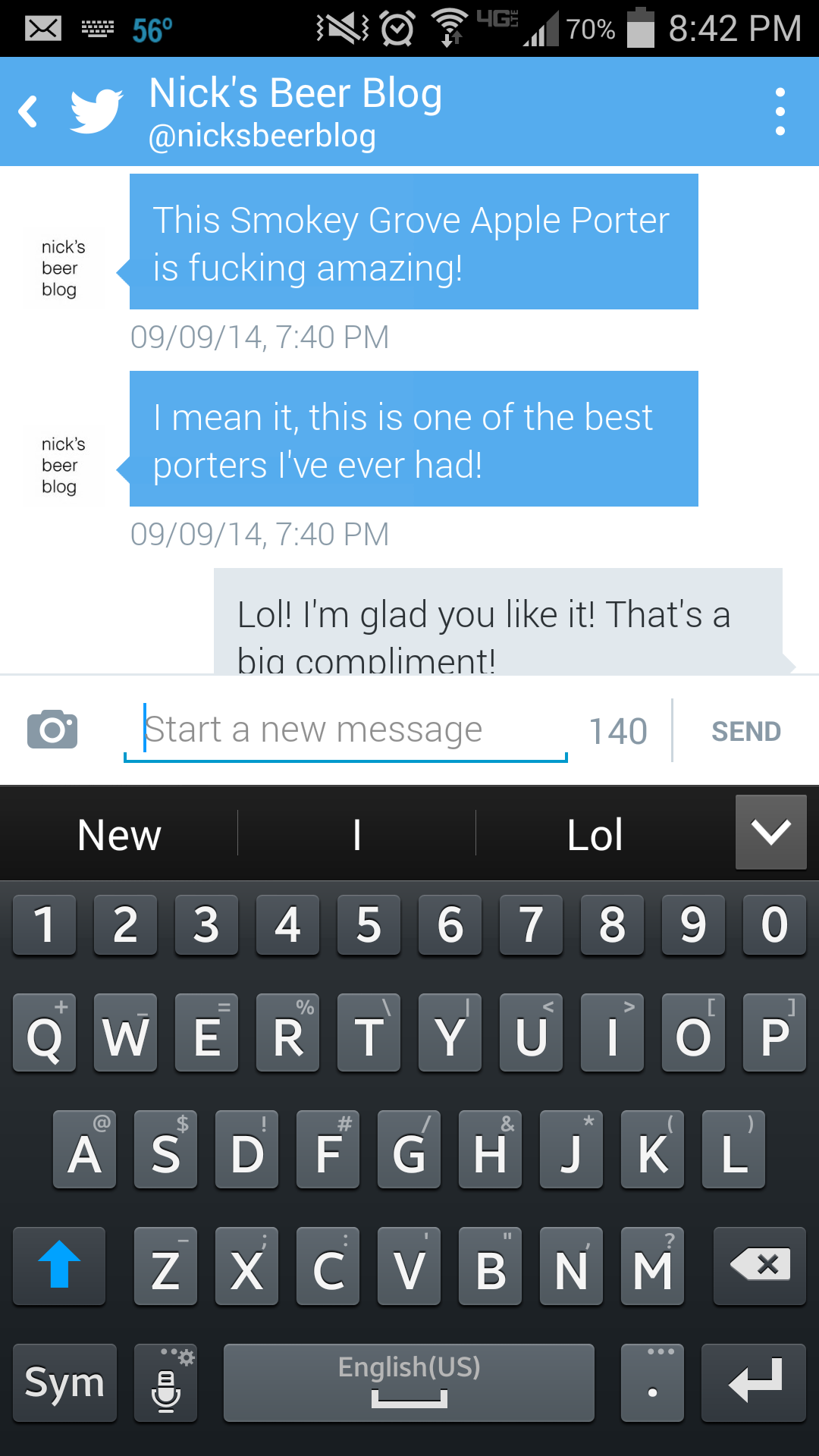The width and height of the screenshot is (819, 1456).
Task: Go back from the conversation
Action: click(29, 111)
